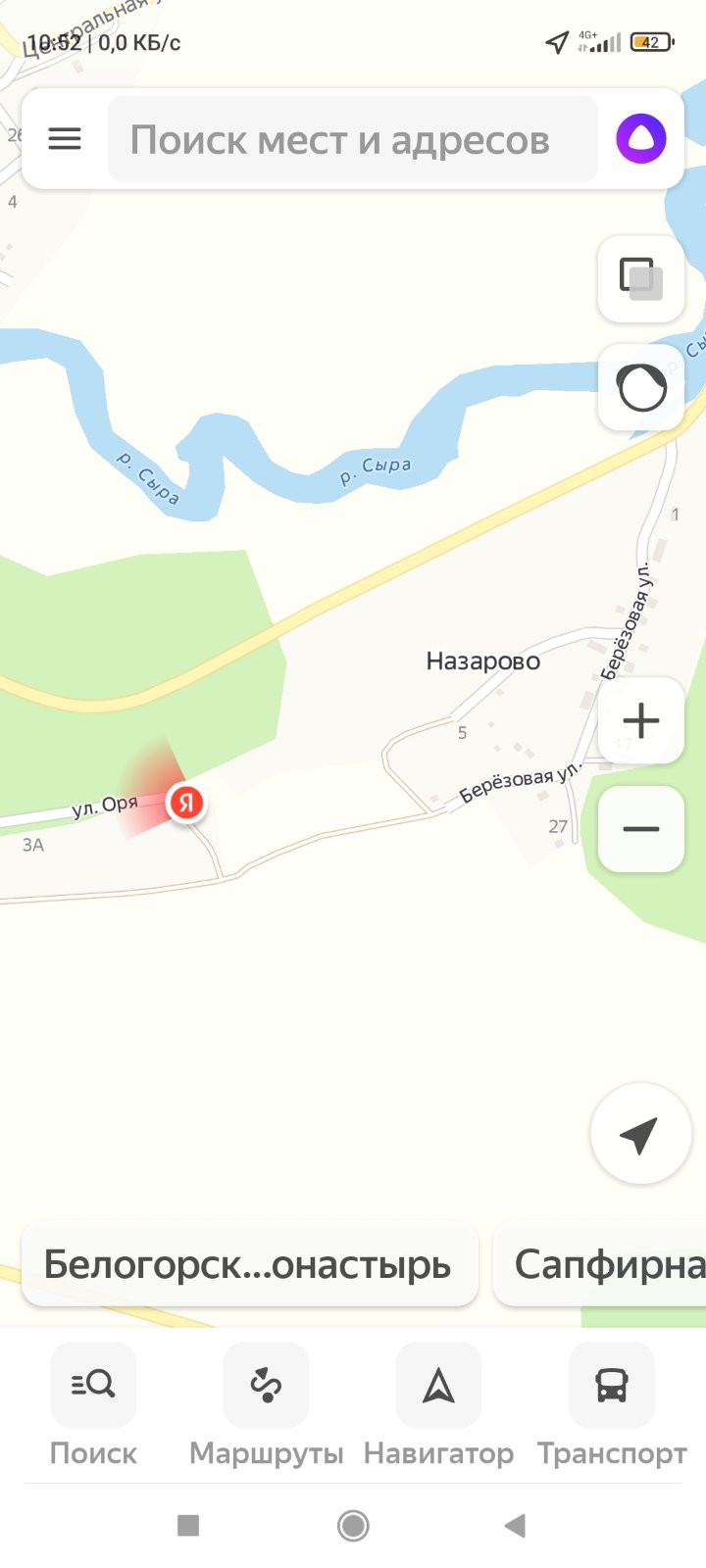Zoom in with the plus button
706x1568 pixels.
pos(640,720)
